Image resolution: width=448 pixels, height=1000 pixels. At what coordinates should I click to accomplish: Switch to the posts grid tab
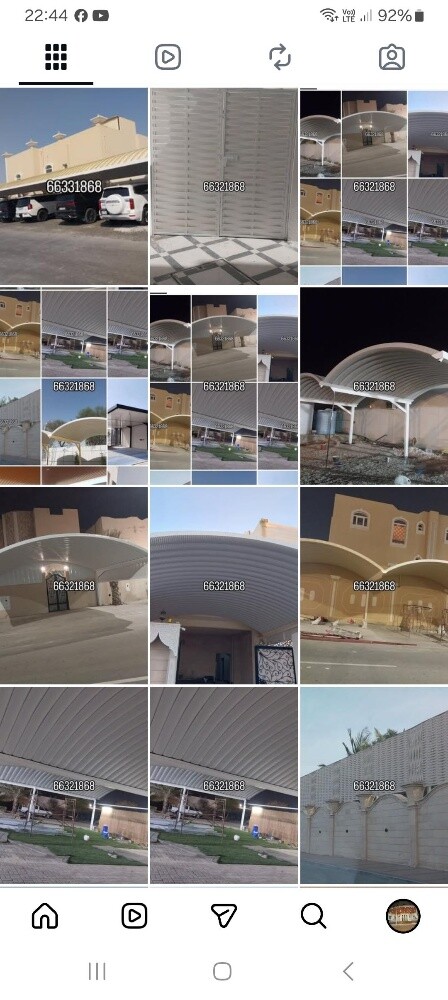(56, 57)
